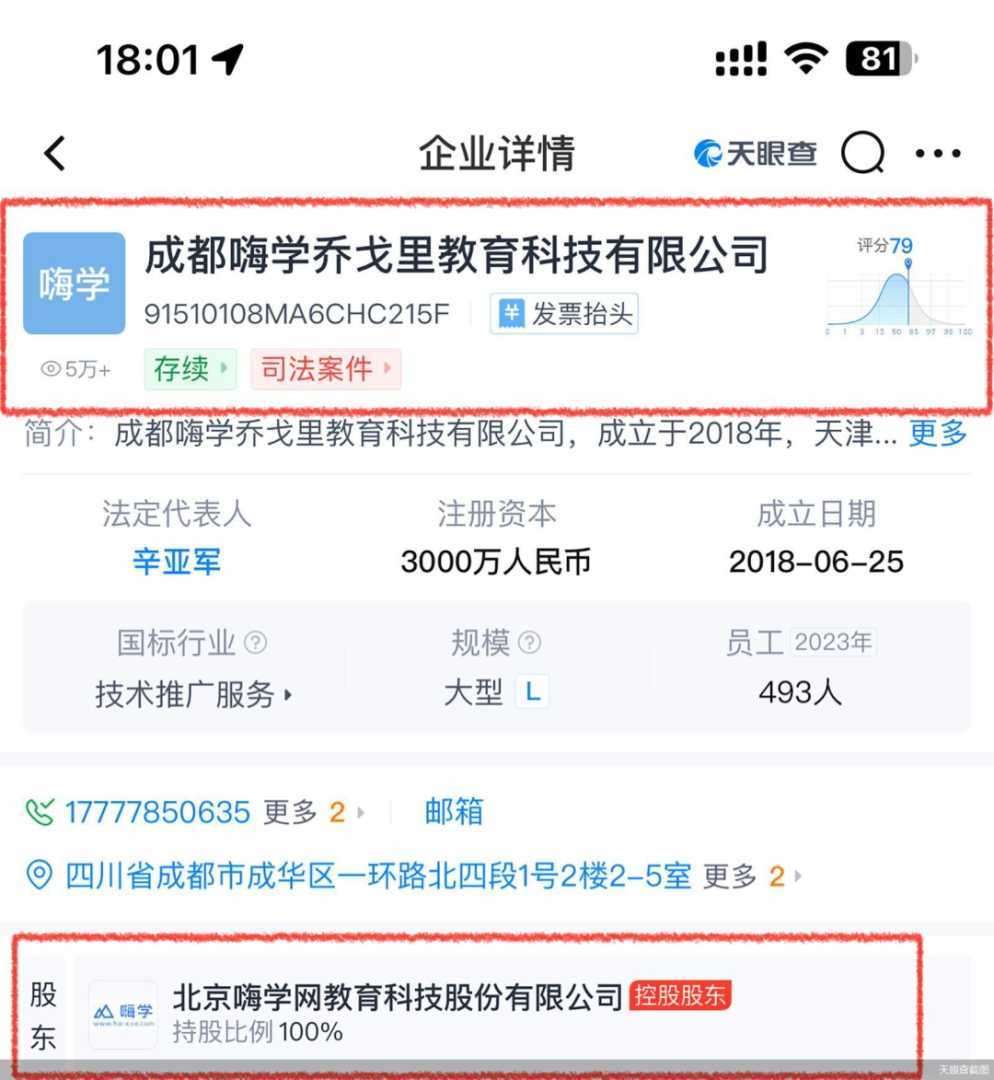The height and width of the screenshot is (1080, 994).
Task: Open legal representative 辛亚军
Action: coord(176,561)
